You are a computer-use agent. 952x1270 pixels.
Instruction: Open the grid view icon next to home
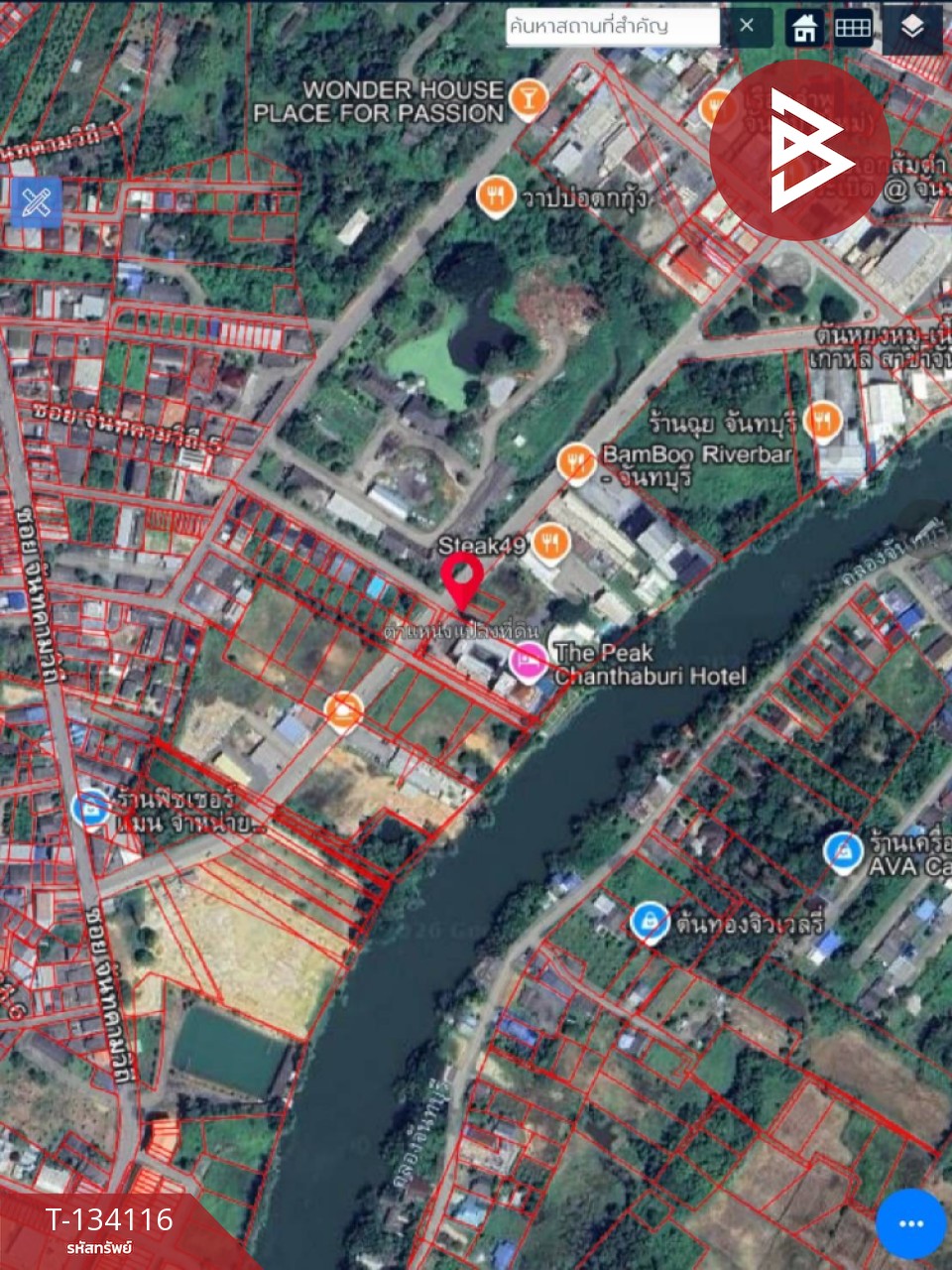[x=854, y=28]
